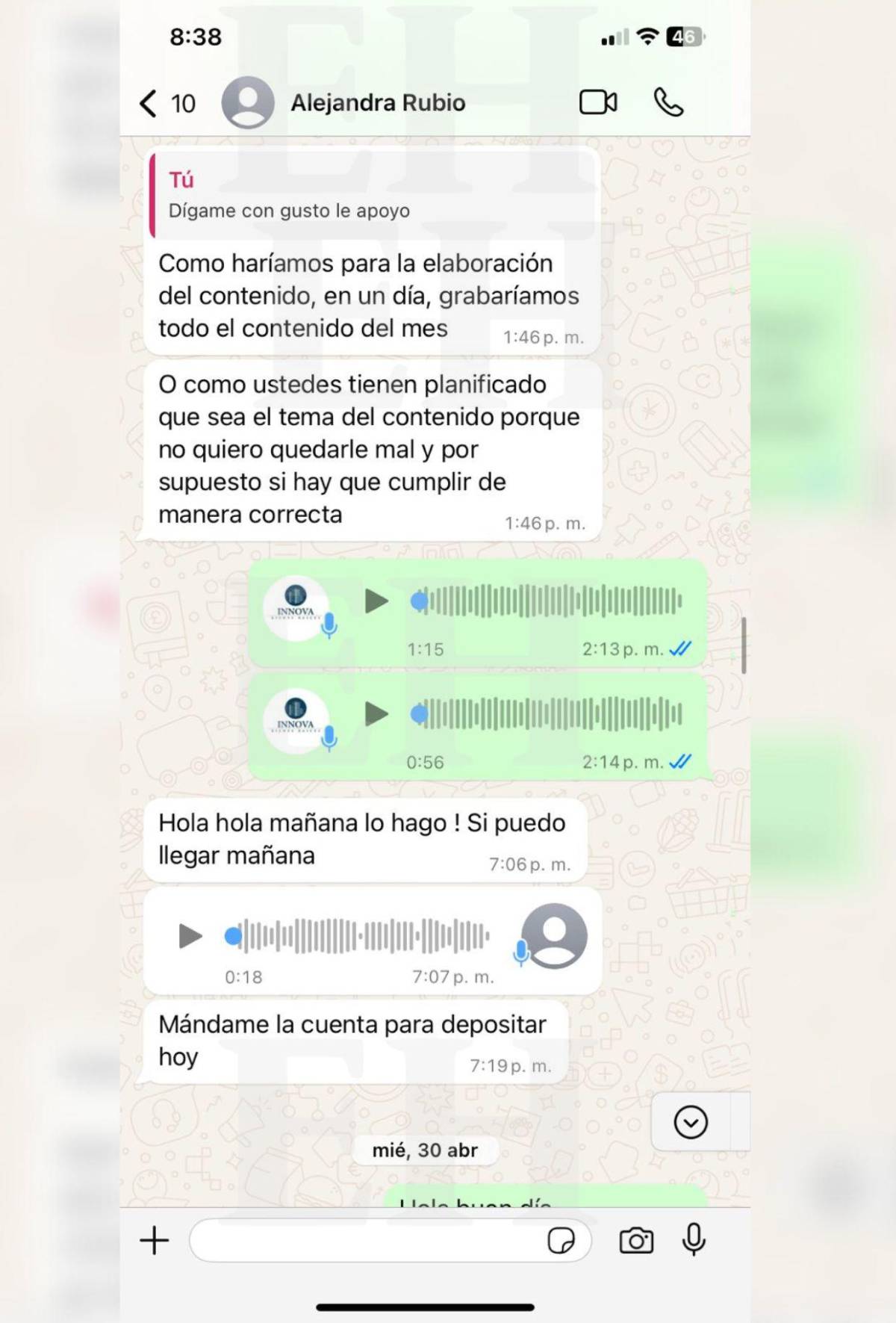Tap the scroll-to-bottom chevron above the message bar

coord(691,1123)
